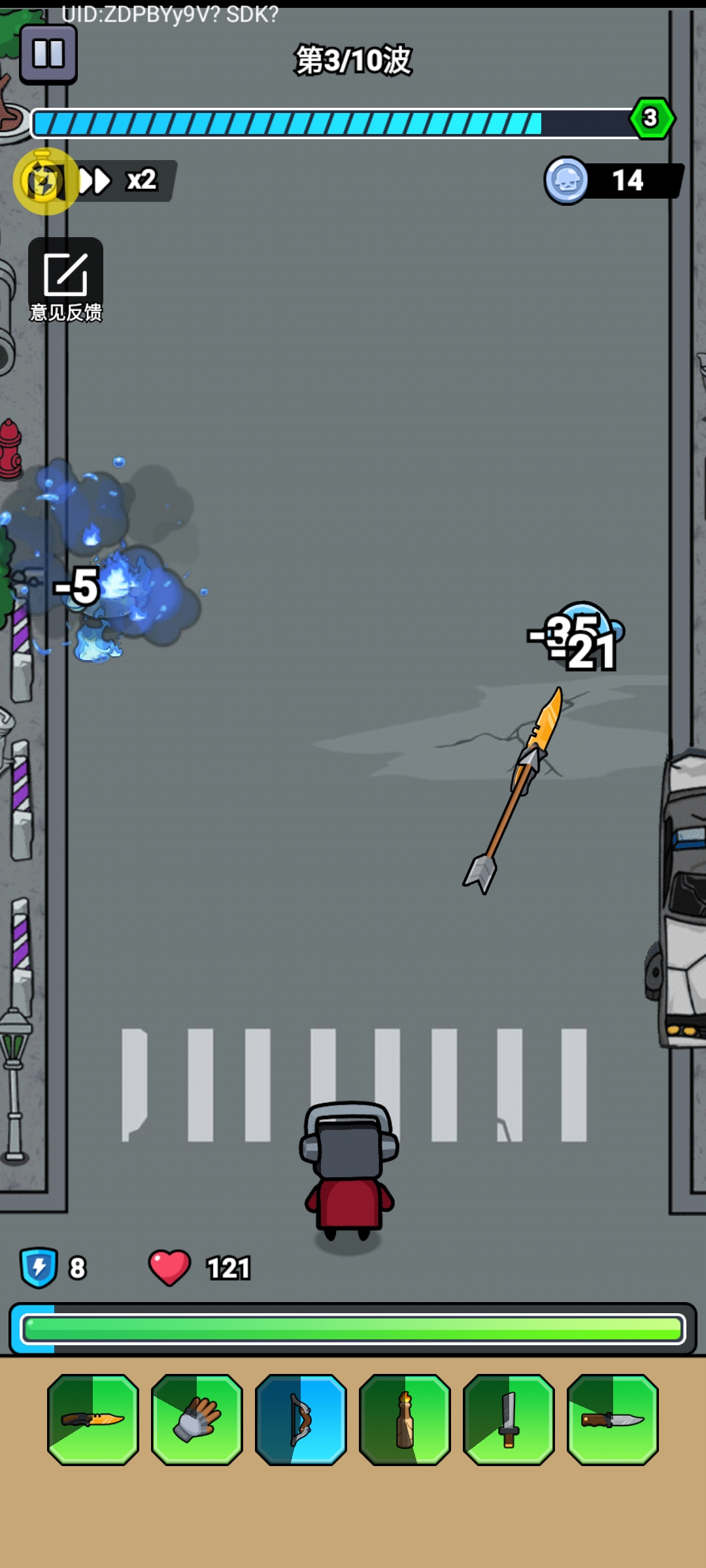
Task: Select the bow weapon slot
Action: (x=301, y=1419)
